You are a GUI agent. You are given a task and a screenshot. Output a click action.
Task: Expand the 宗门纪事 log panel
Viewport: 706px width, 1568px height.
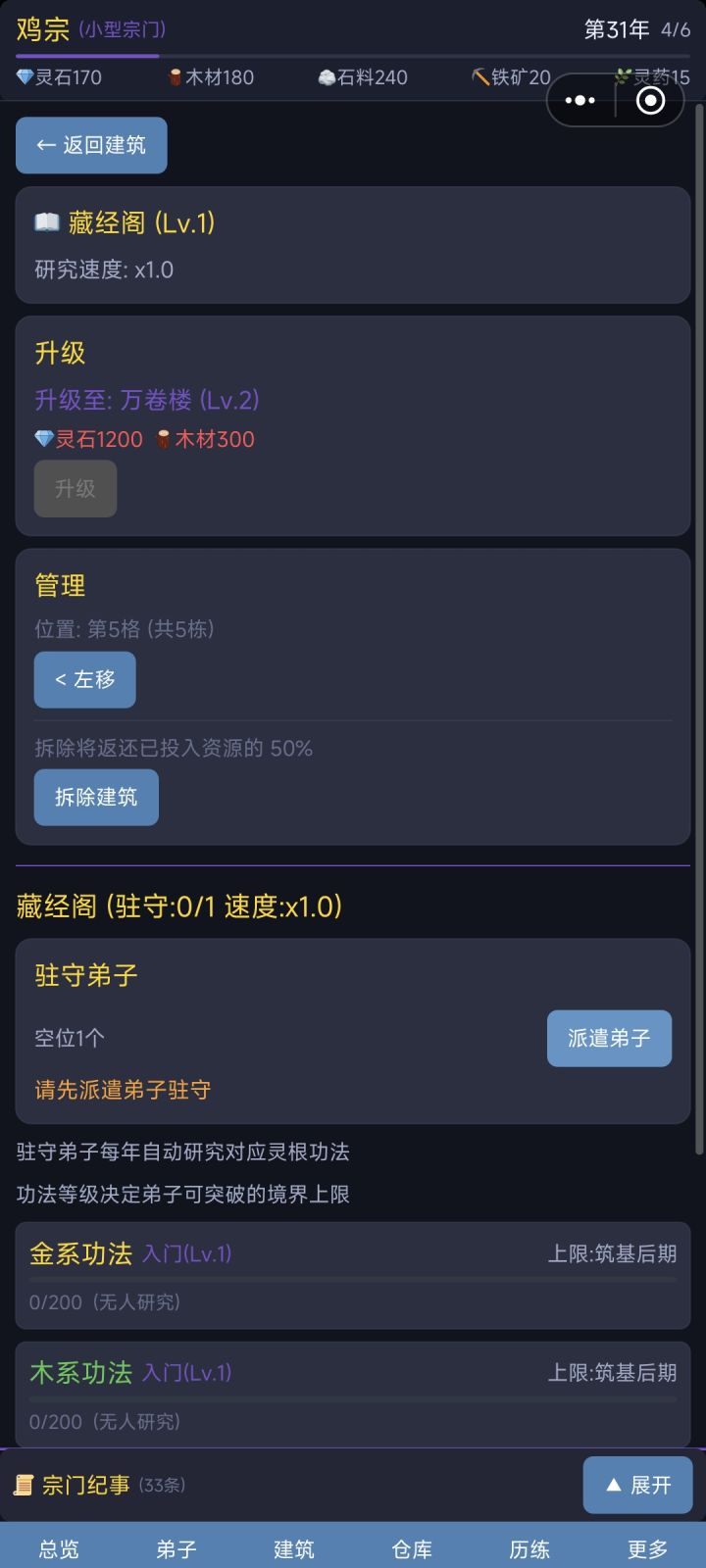pyautogui.click(x=636, y=1485)
